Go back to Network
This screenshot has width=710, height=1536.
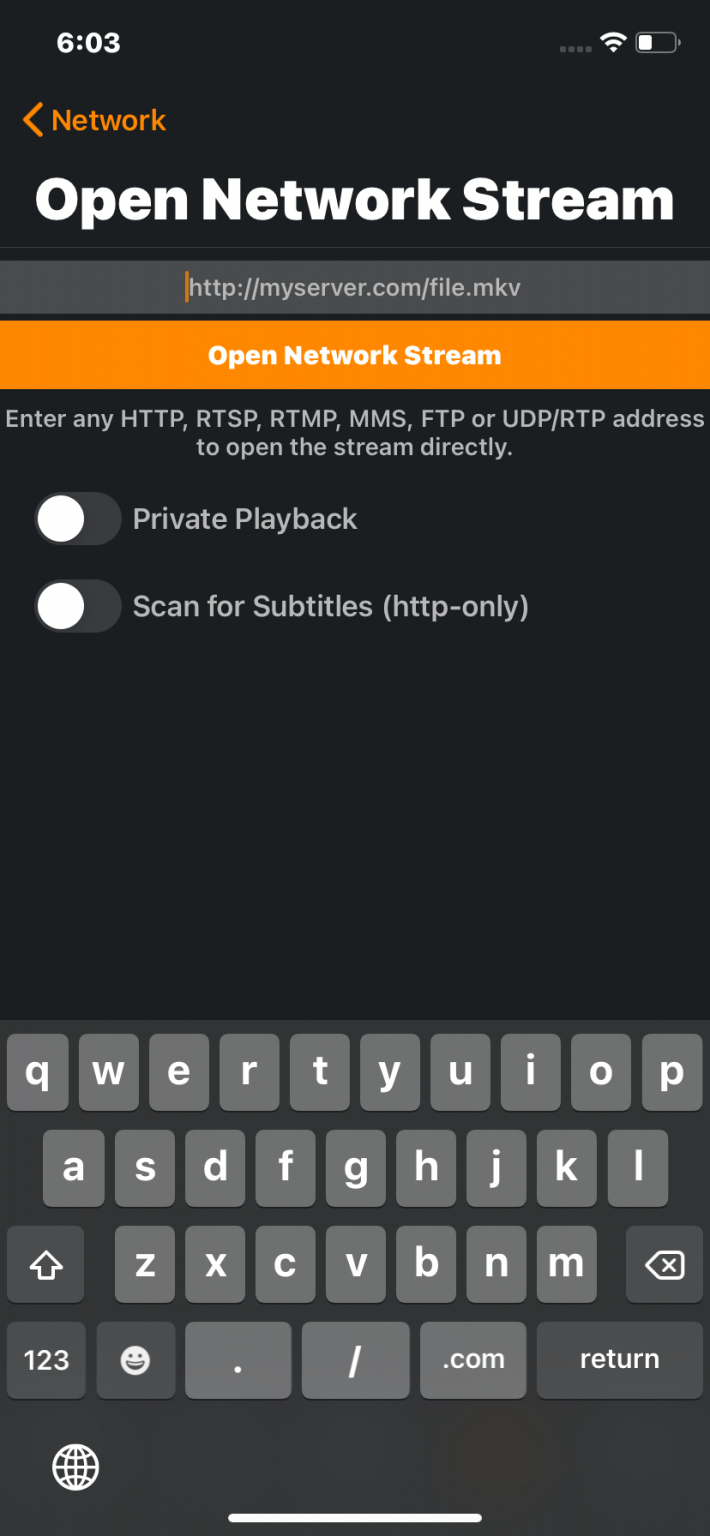94,121
